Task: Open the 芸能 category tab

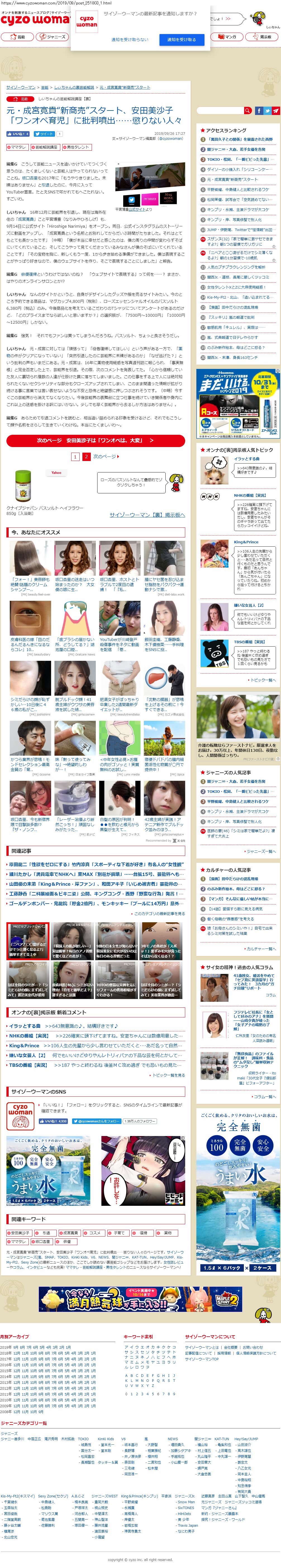Action: [18, 37]
